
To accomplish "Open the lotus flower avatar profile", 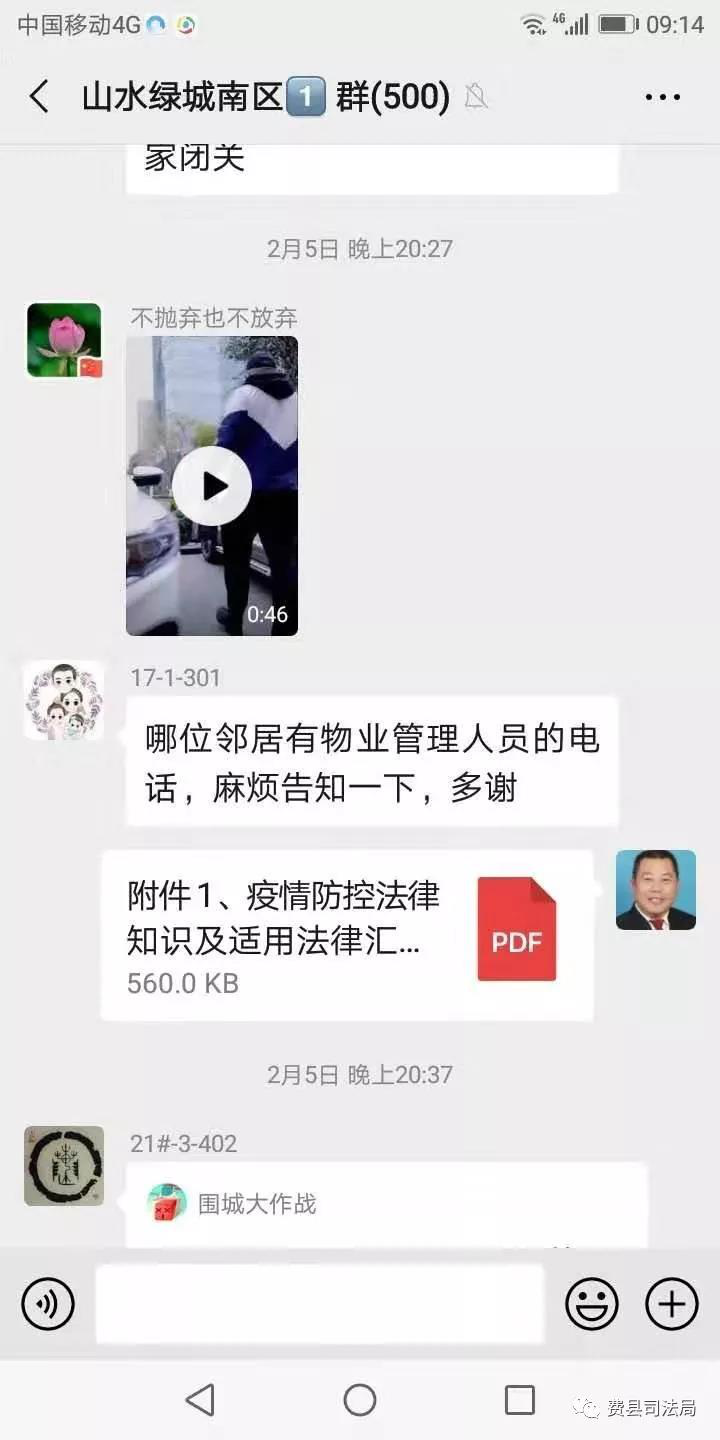I will 64,340.
